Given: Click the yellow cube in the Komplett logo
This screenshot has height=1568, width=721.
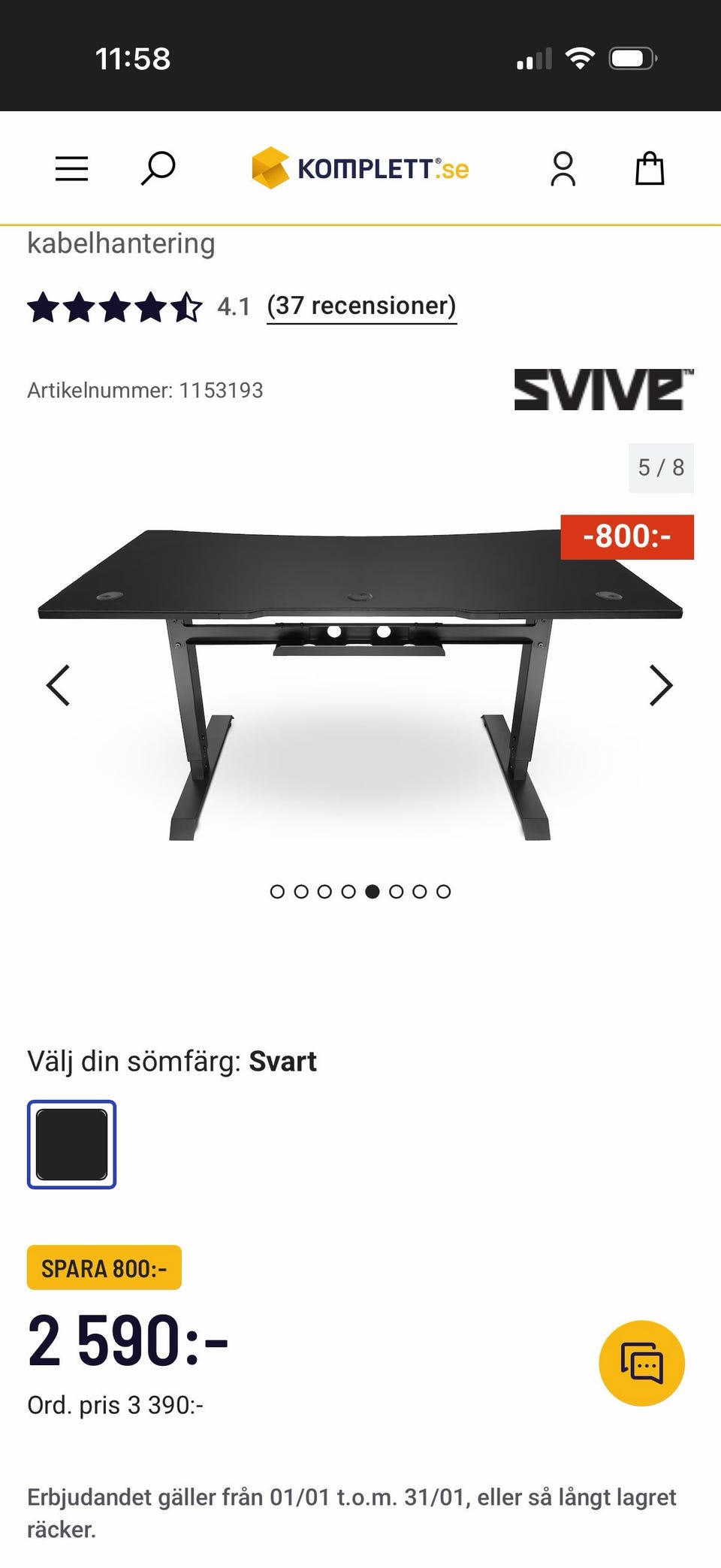Looking at the screenshot, I should point(270,167).
